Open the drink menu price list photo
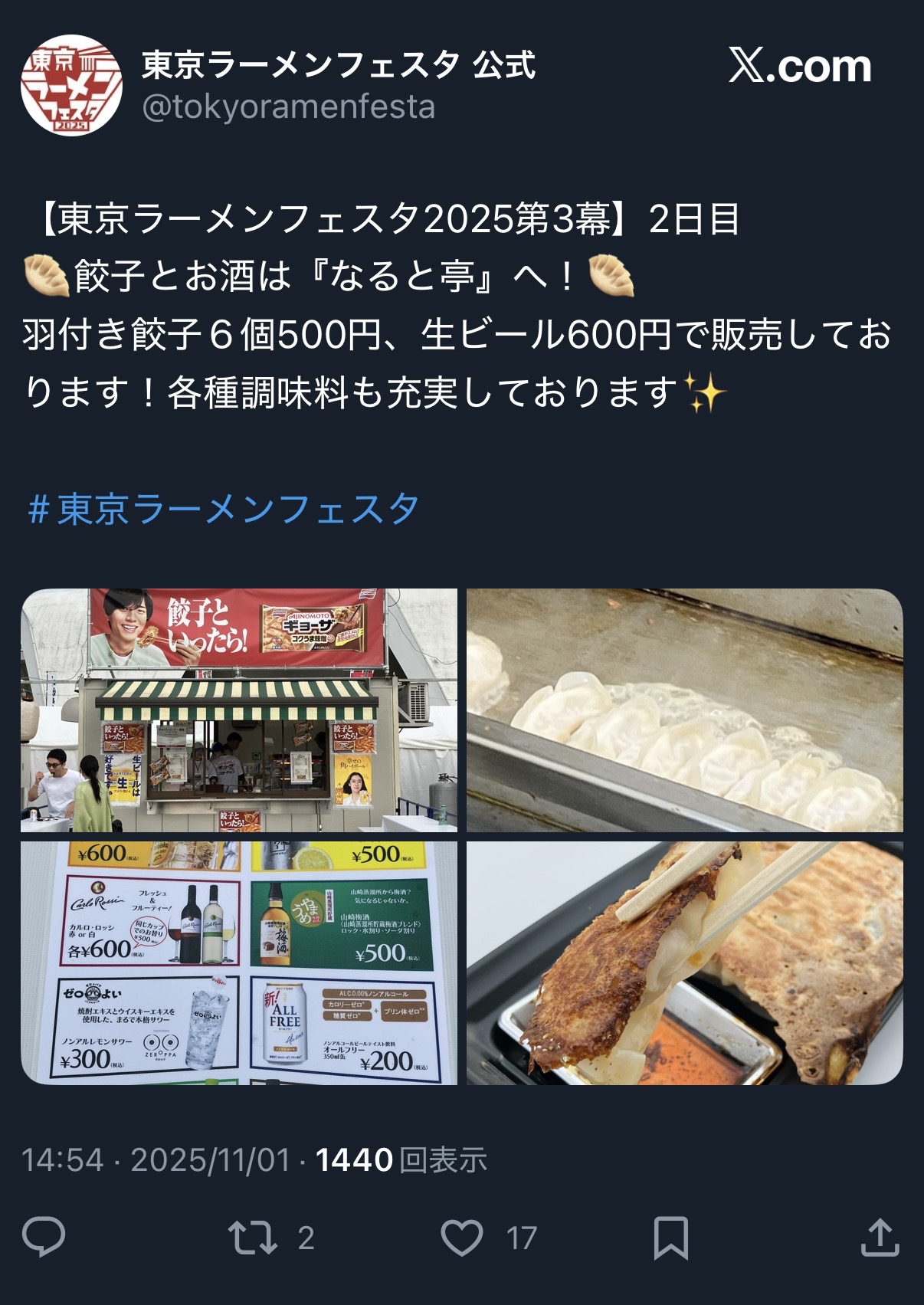 239,962
